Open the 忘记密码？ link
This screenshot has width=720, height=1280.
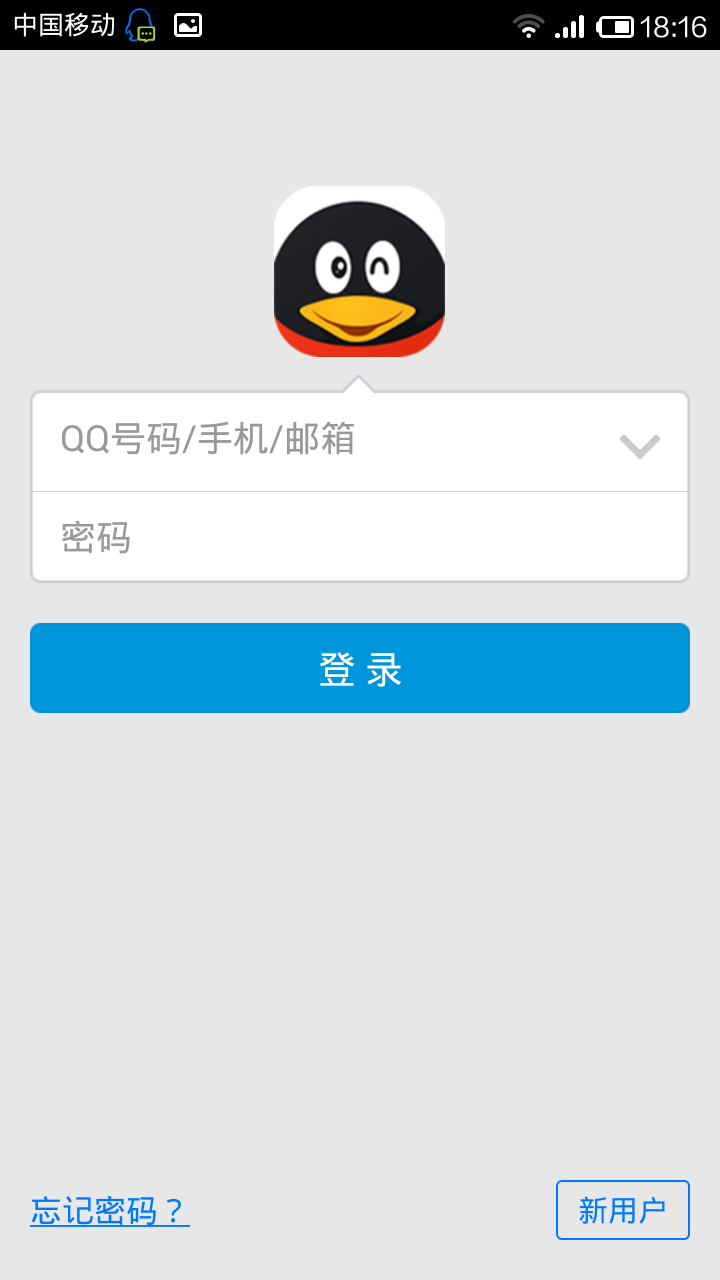110,1211
